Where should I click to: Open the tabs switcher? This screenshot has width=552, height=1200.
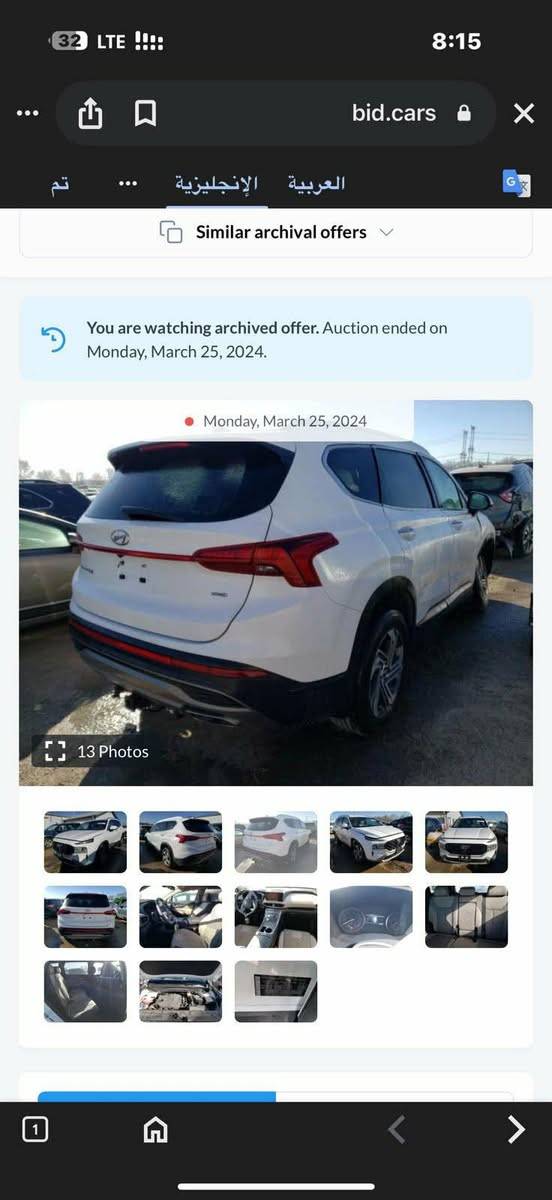tap(35, 1130)
